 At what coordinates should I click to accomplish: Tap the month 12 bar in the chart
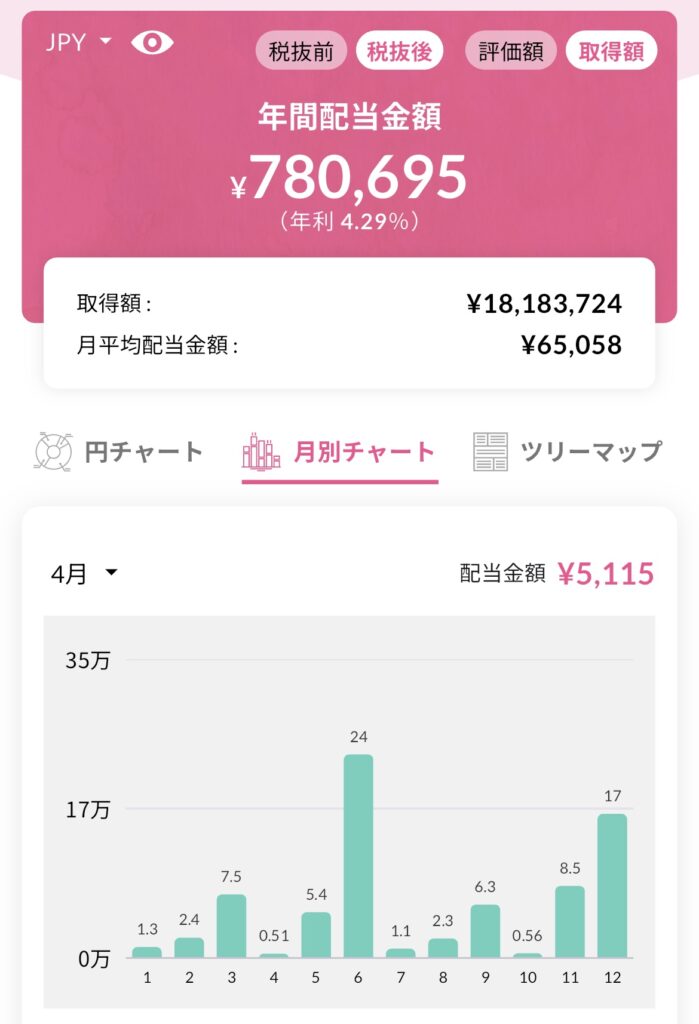(x=612, y=886)
